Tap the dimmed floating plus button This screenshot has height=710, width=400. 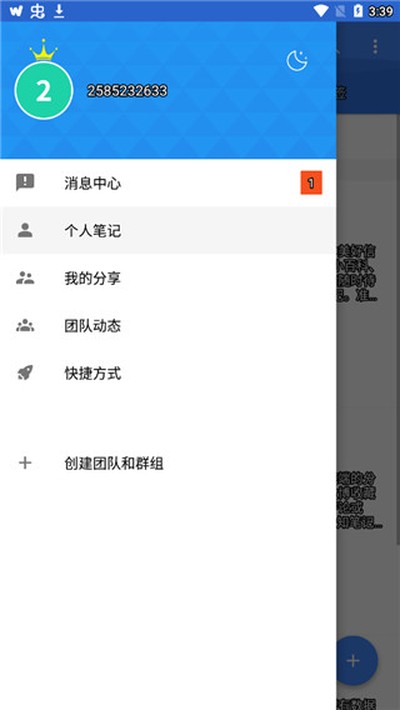357,661
